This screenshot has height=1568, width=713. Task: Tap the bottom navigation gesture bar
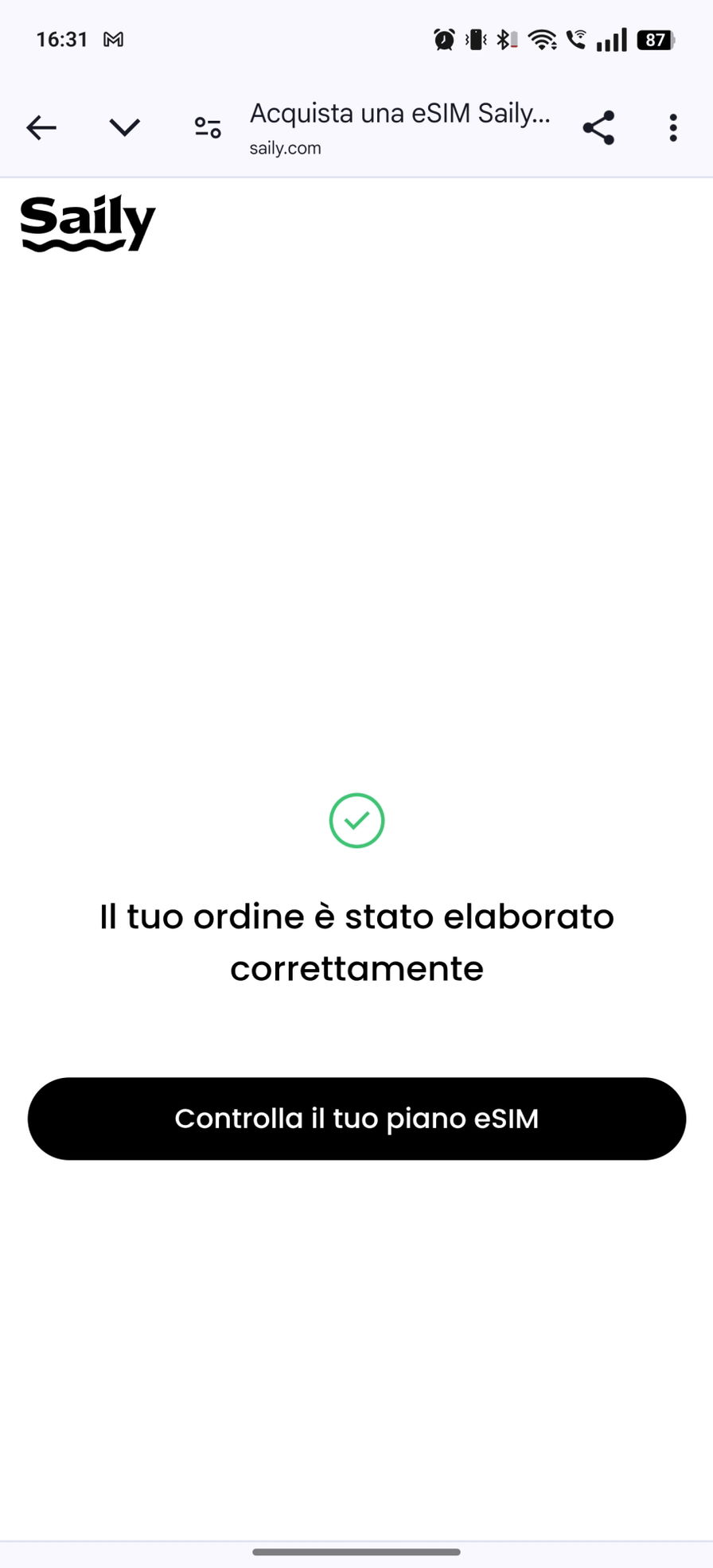click(356, 1550)
